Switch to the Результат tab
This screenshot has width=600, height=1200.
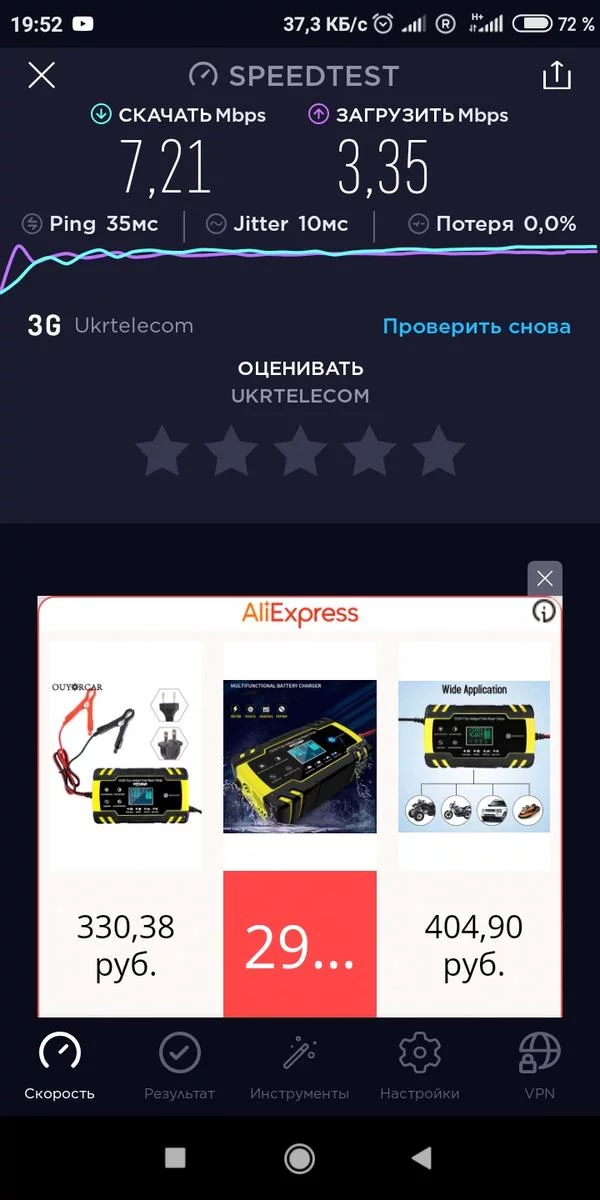tap(180, 1066)
